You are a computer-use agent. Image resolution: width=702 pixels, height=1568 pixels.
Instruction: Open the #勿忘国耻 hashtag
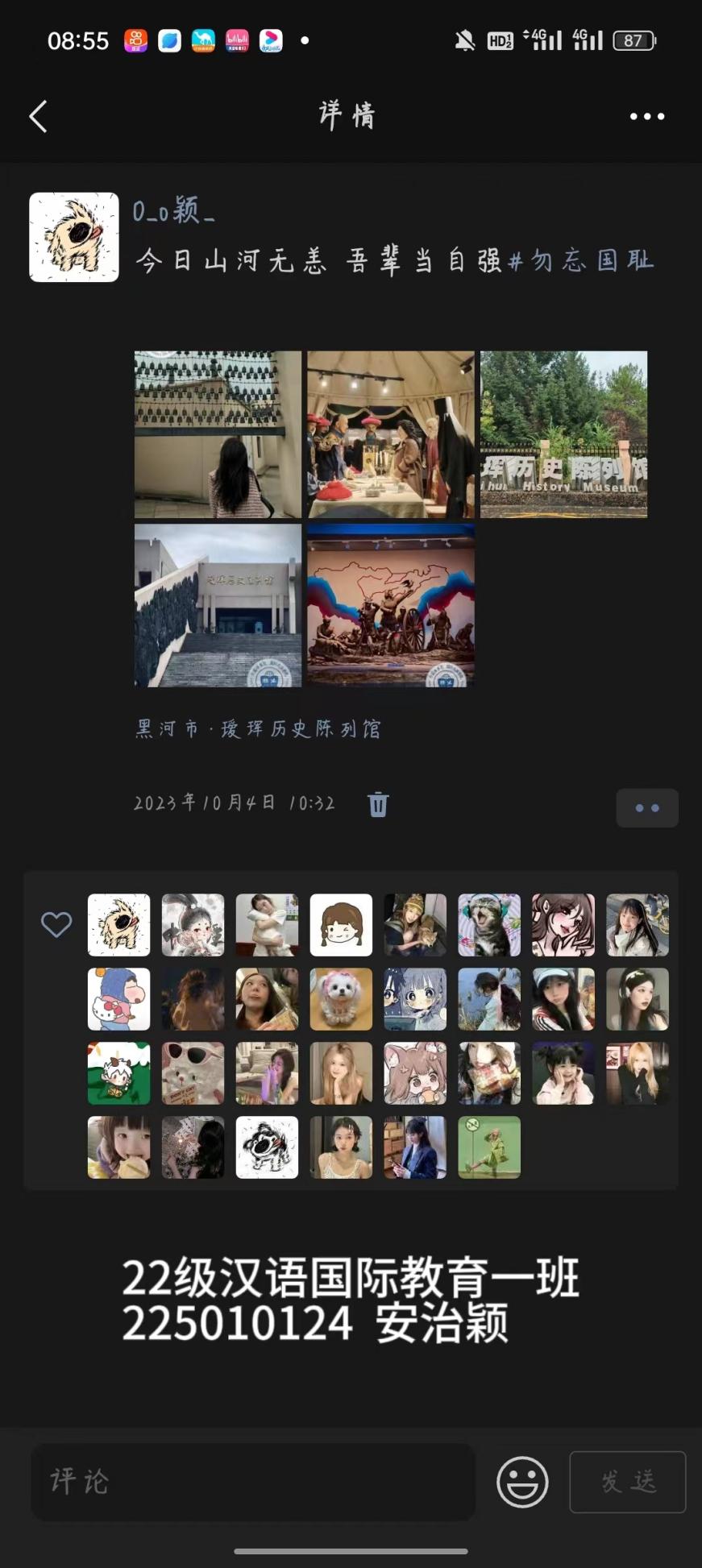[x=581, y=260]
